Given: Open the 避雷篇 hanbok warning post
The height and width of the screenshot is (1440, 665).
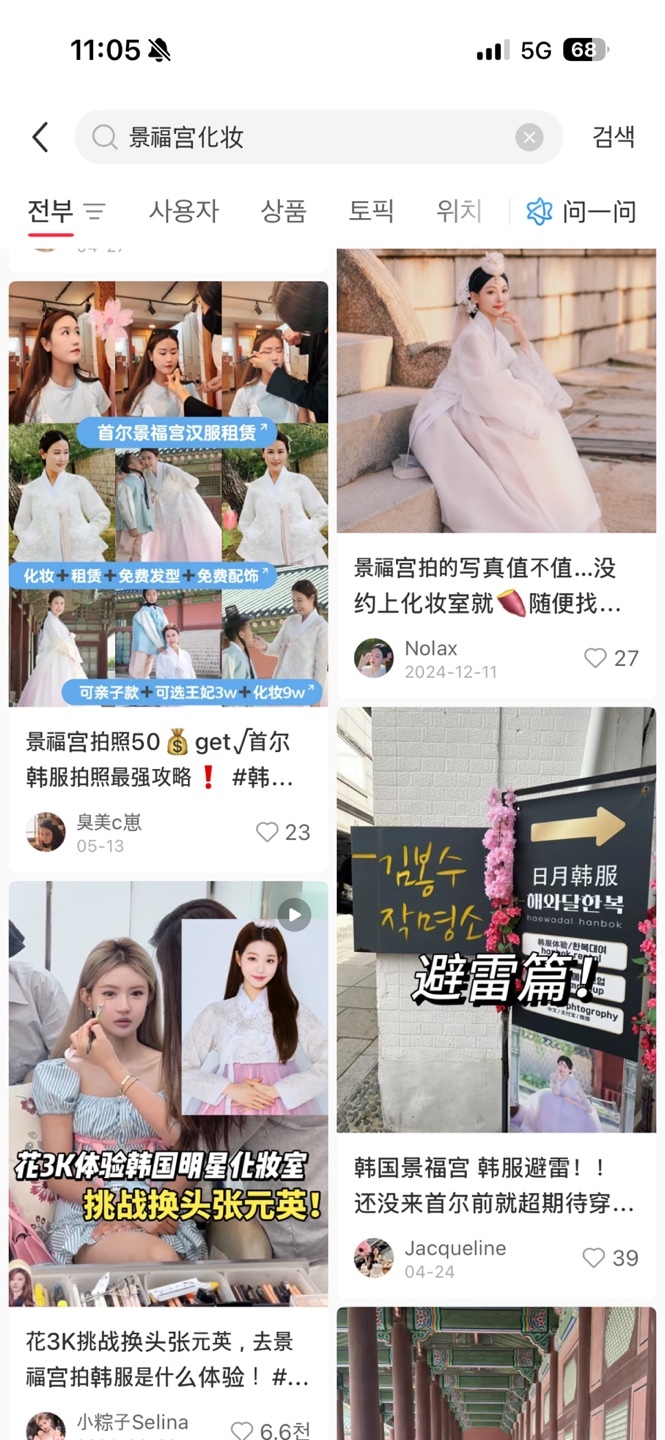Looking at the screenshot, I should pyautogui.click(x=496, y=920).
